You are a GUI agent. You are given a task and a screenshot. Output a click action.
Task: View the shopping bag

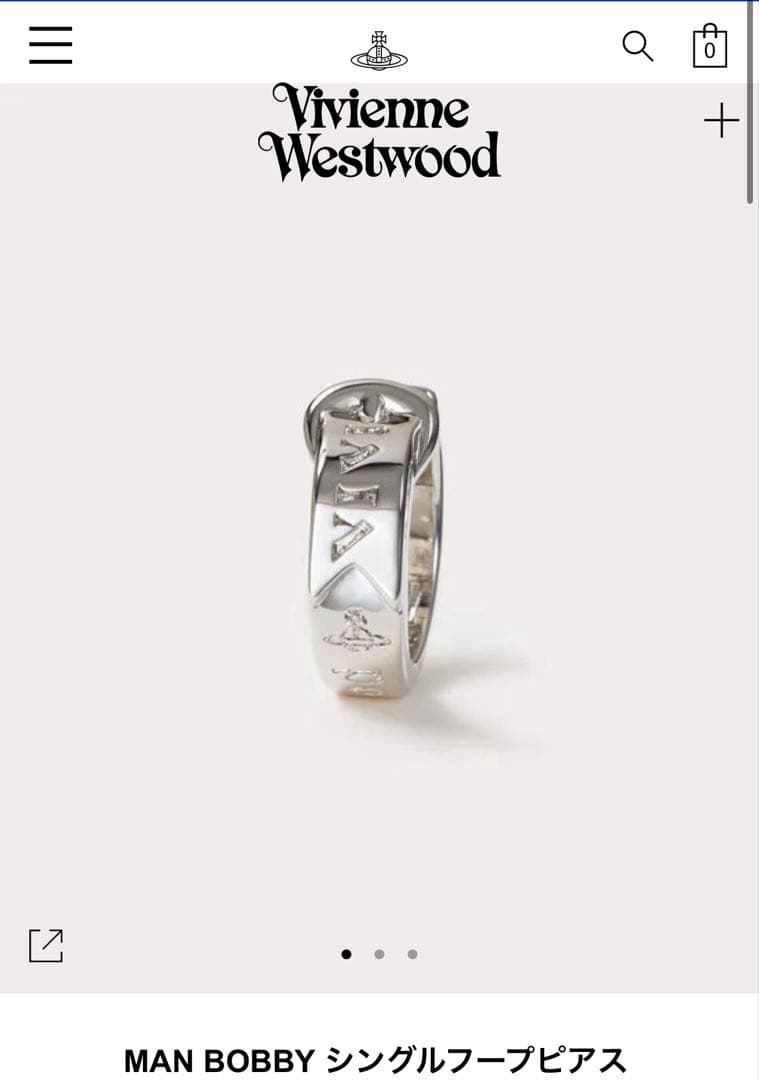point(710,47)
